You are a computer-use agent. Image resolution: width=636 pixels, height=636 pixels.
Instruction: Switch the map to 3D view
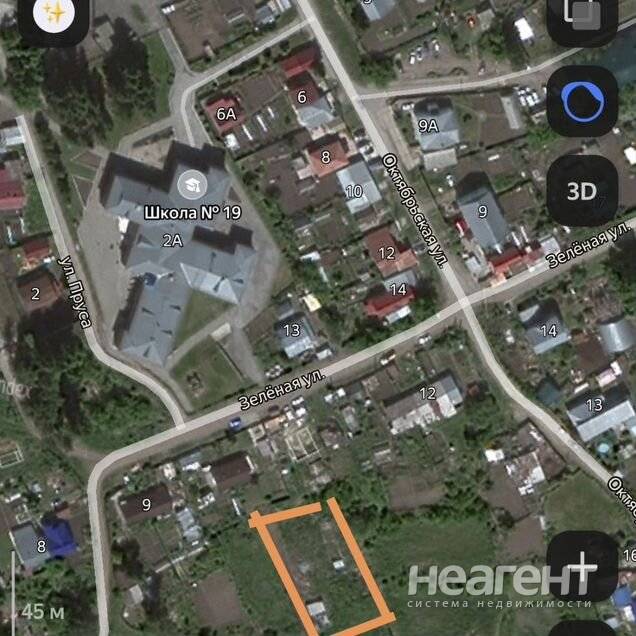581,190
